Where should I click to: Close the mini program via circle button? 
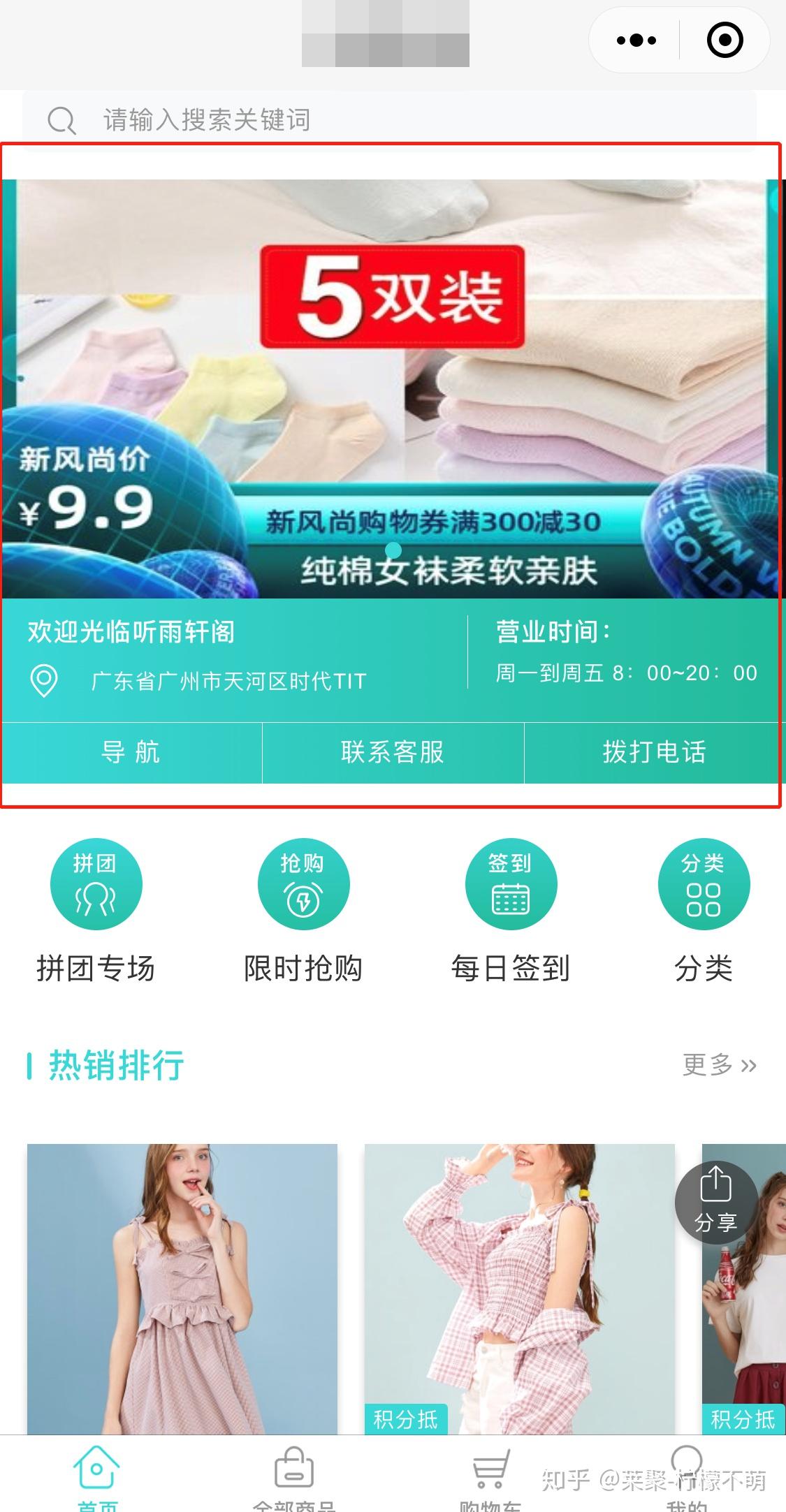tap(725, 41)
